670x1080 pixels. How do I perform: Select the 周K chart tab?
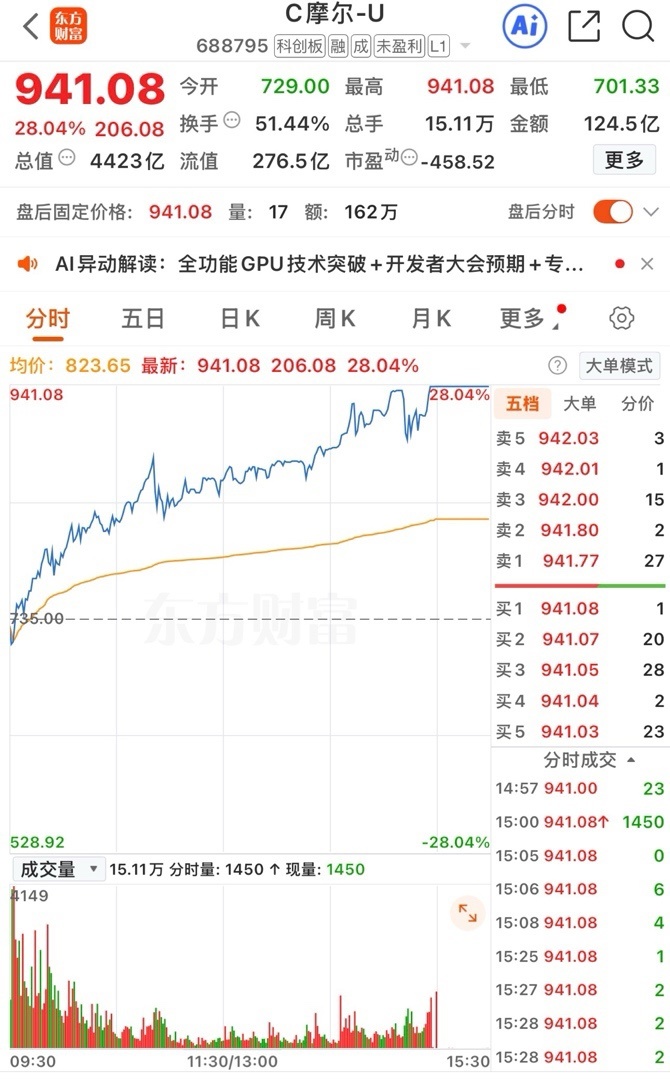tap(335, 319)
